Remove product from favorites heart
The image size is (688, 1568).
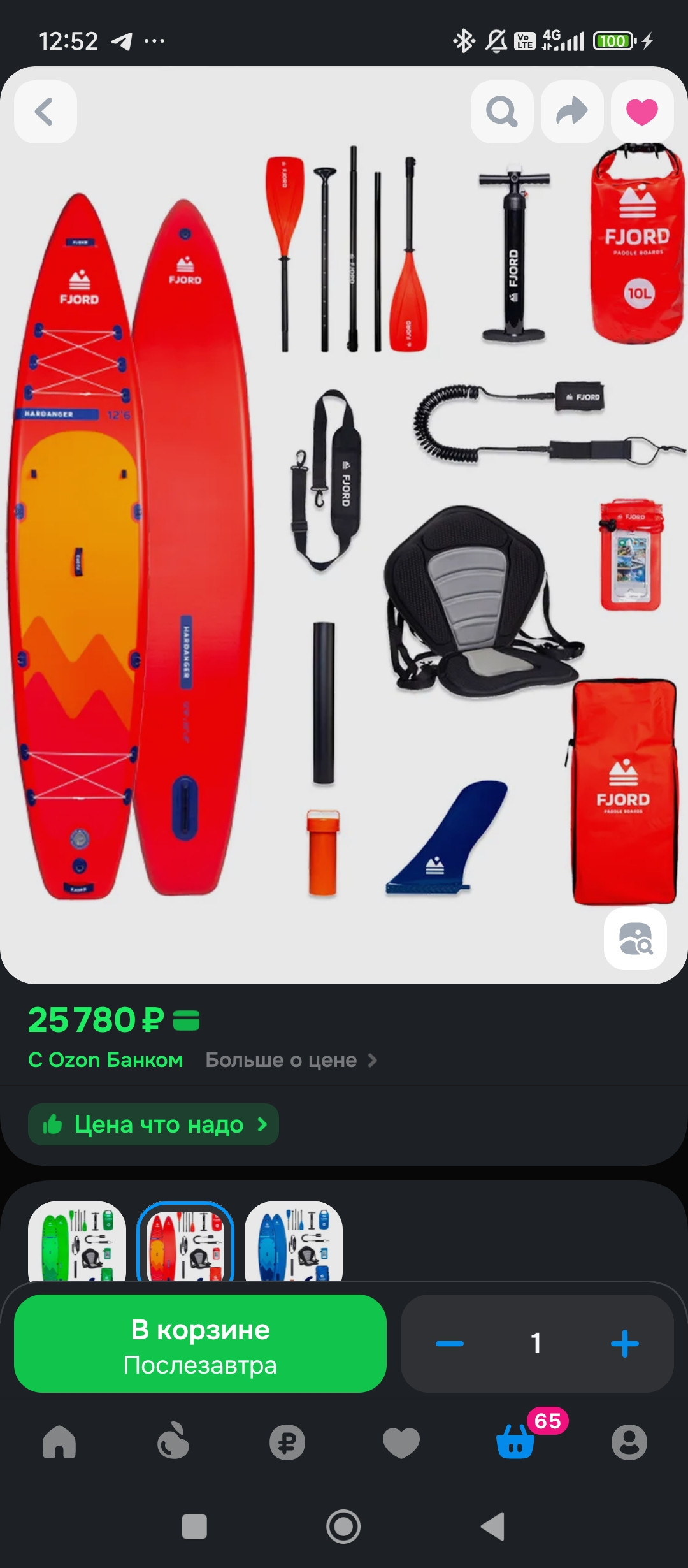coord(641,112)
